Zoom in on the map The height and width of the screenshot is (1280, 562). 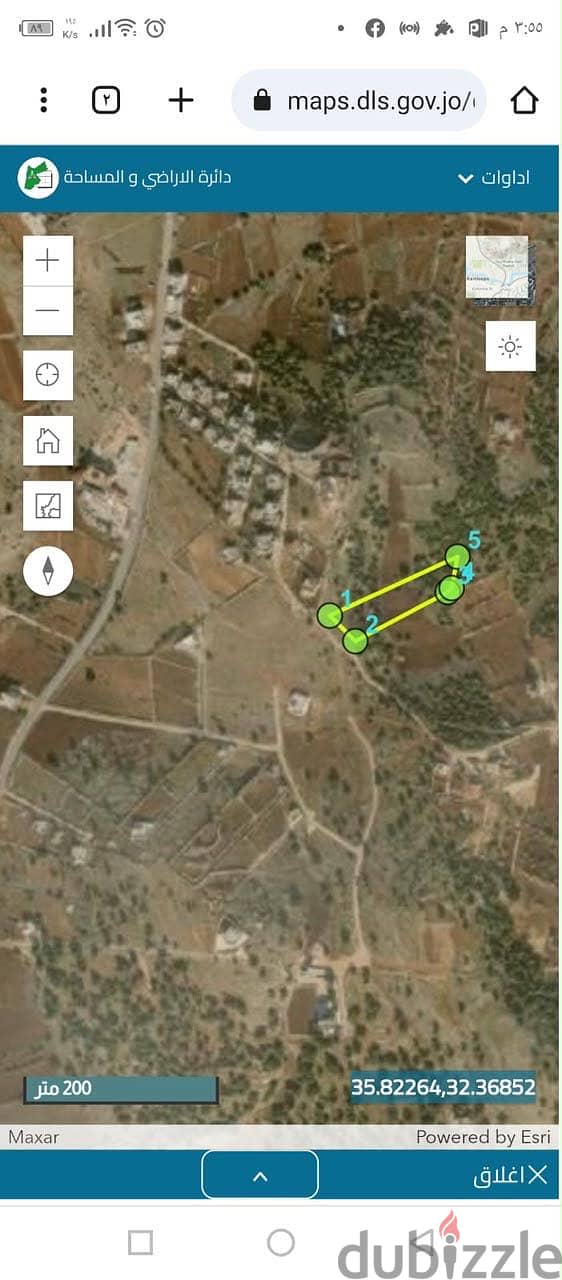click(x=48, y=260)
